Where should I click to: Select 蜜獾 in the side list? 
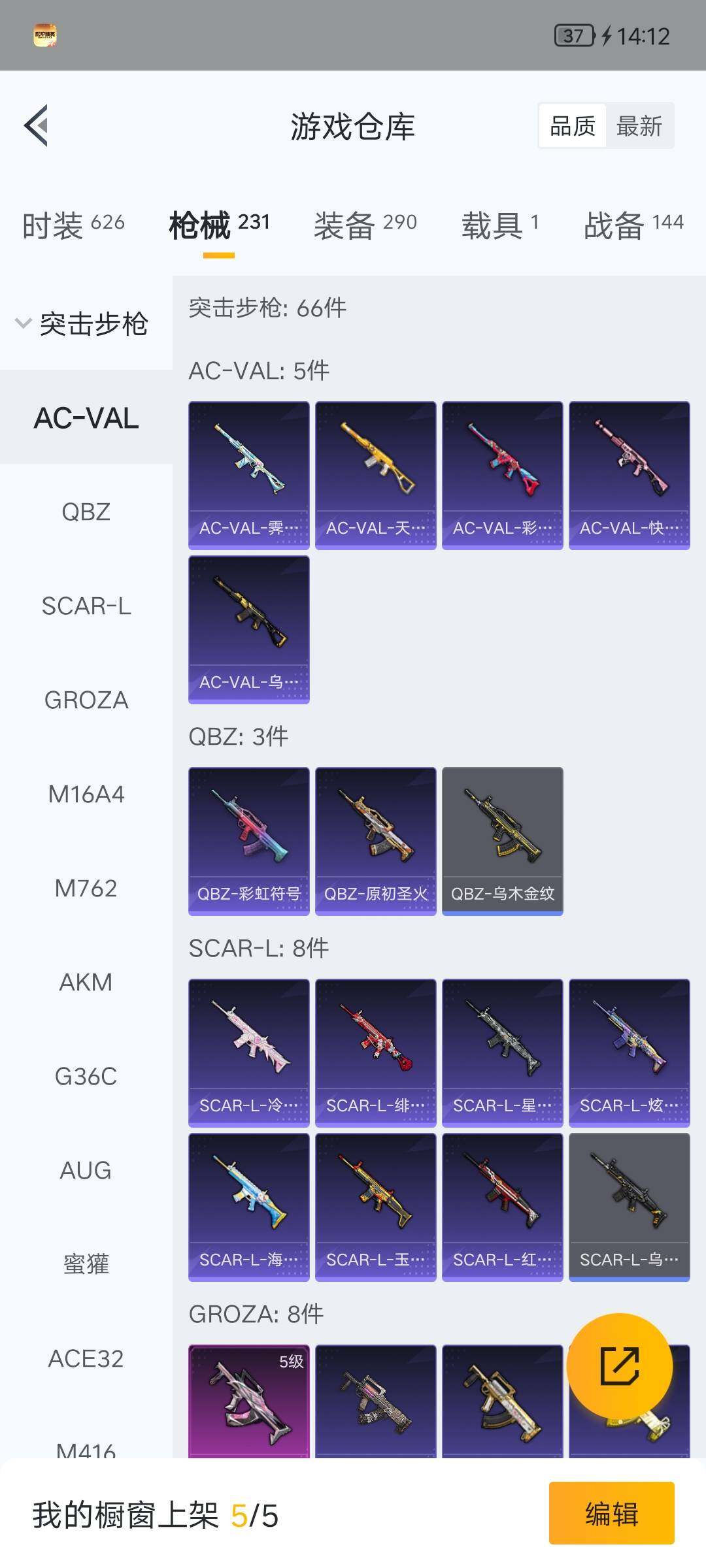pyautogui.click(x=86, y=1264)
